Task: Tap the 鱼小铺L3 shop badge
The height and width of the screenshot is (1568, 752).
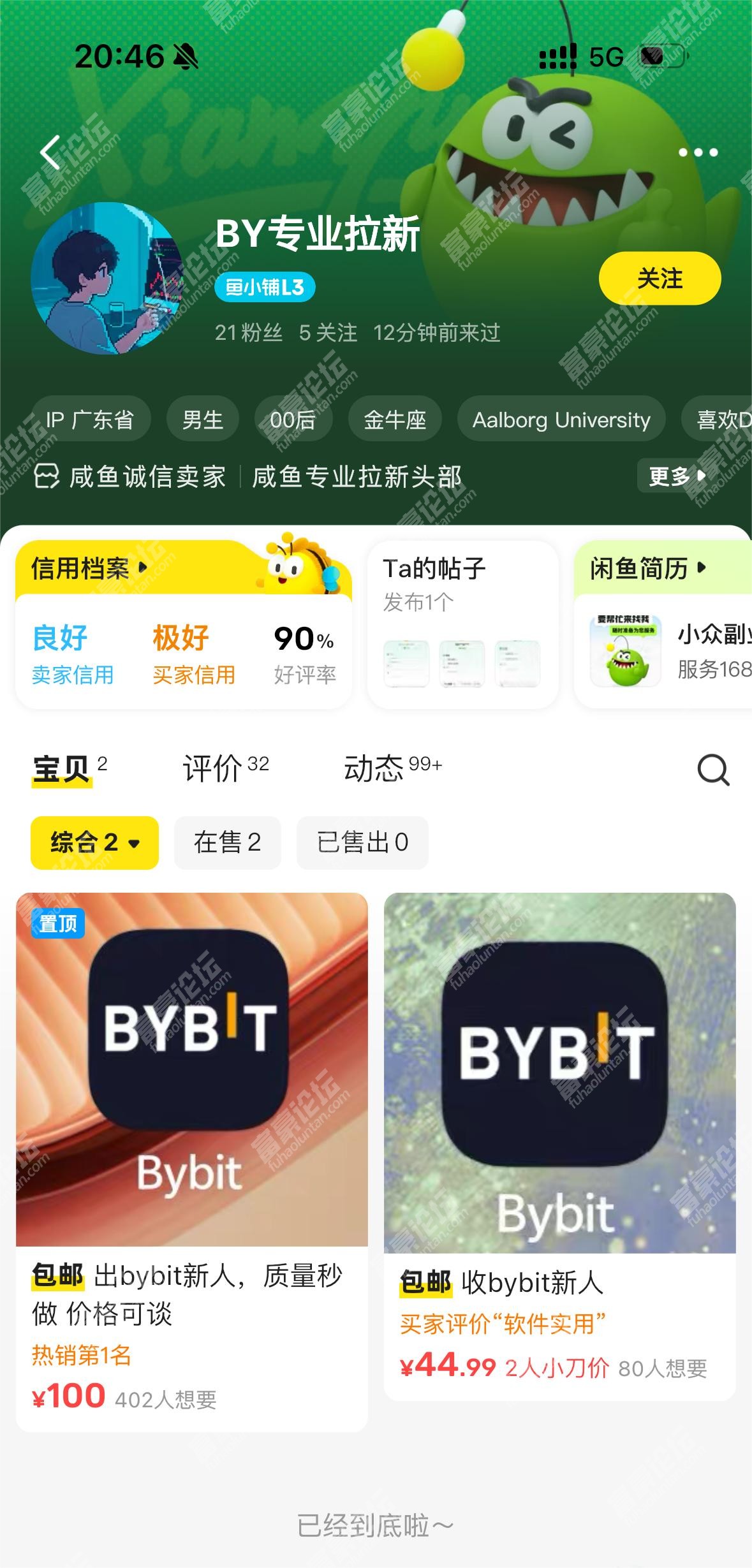Action: pyautogui.click(x=265, y=288)
